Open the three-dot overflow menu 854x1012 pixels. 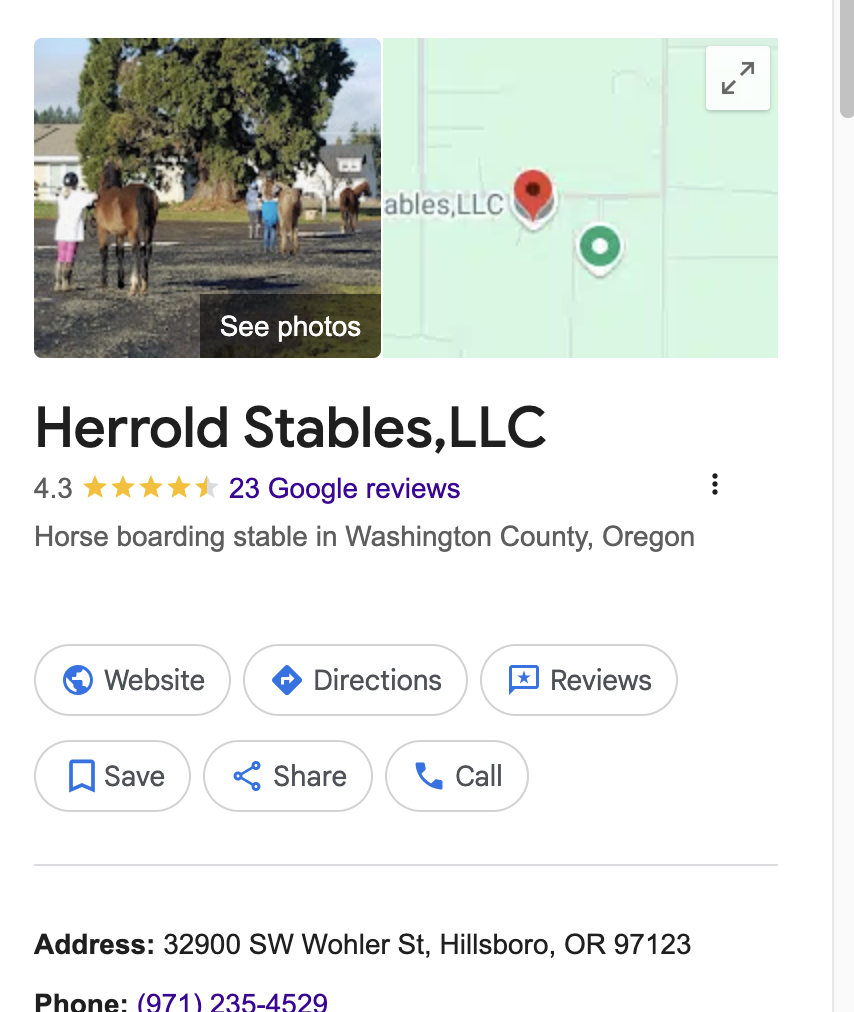click(714, 485)
